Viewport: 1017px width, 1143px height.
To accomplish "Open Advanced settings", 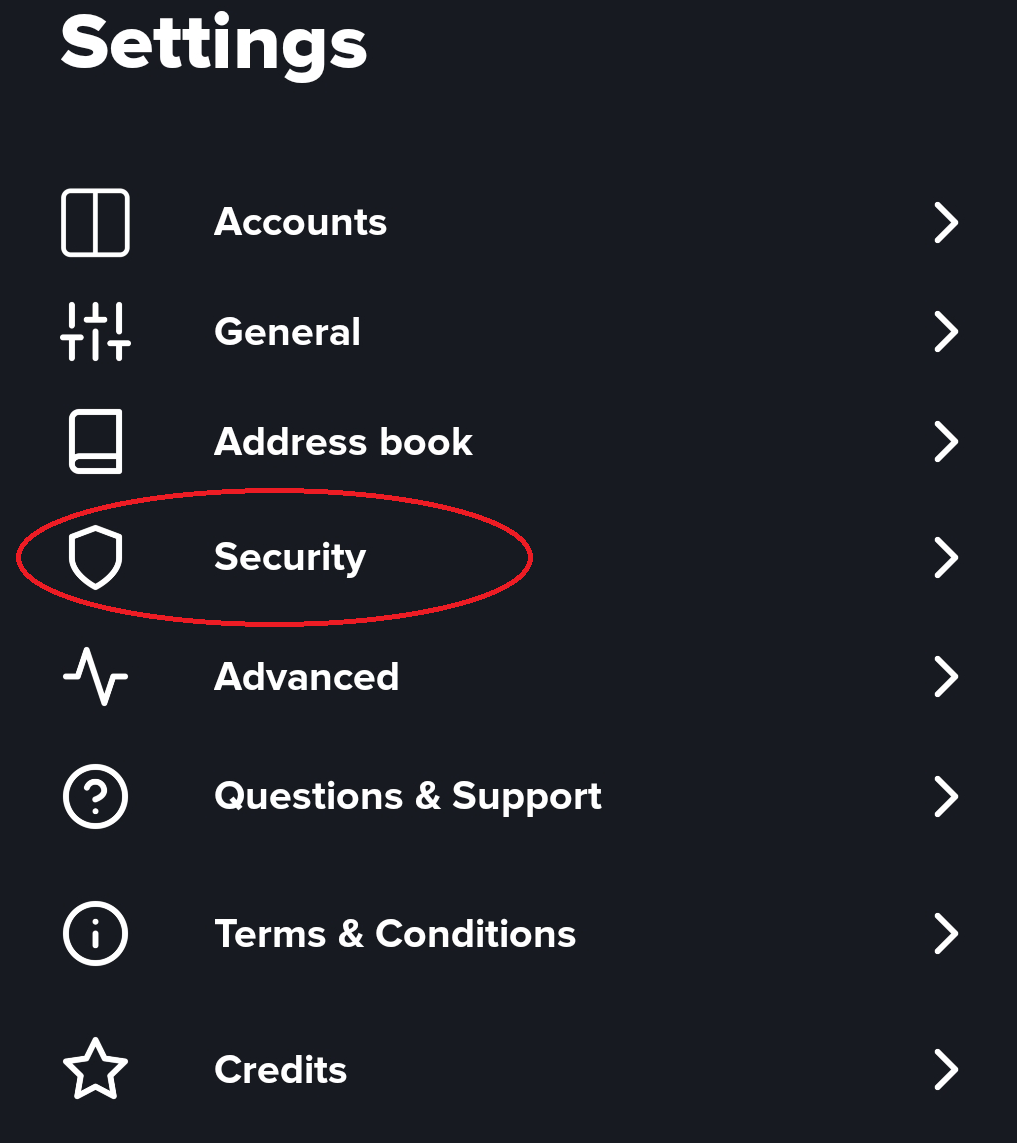I will point(306,677).
